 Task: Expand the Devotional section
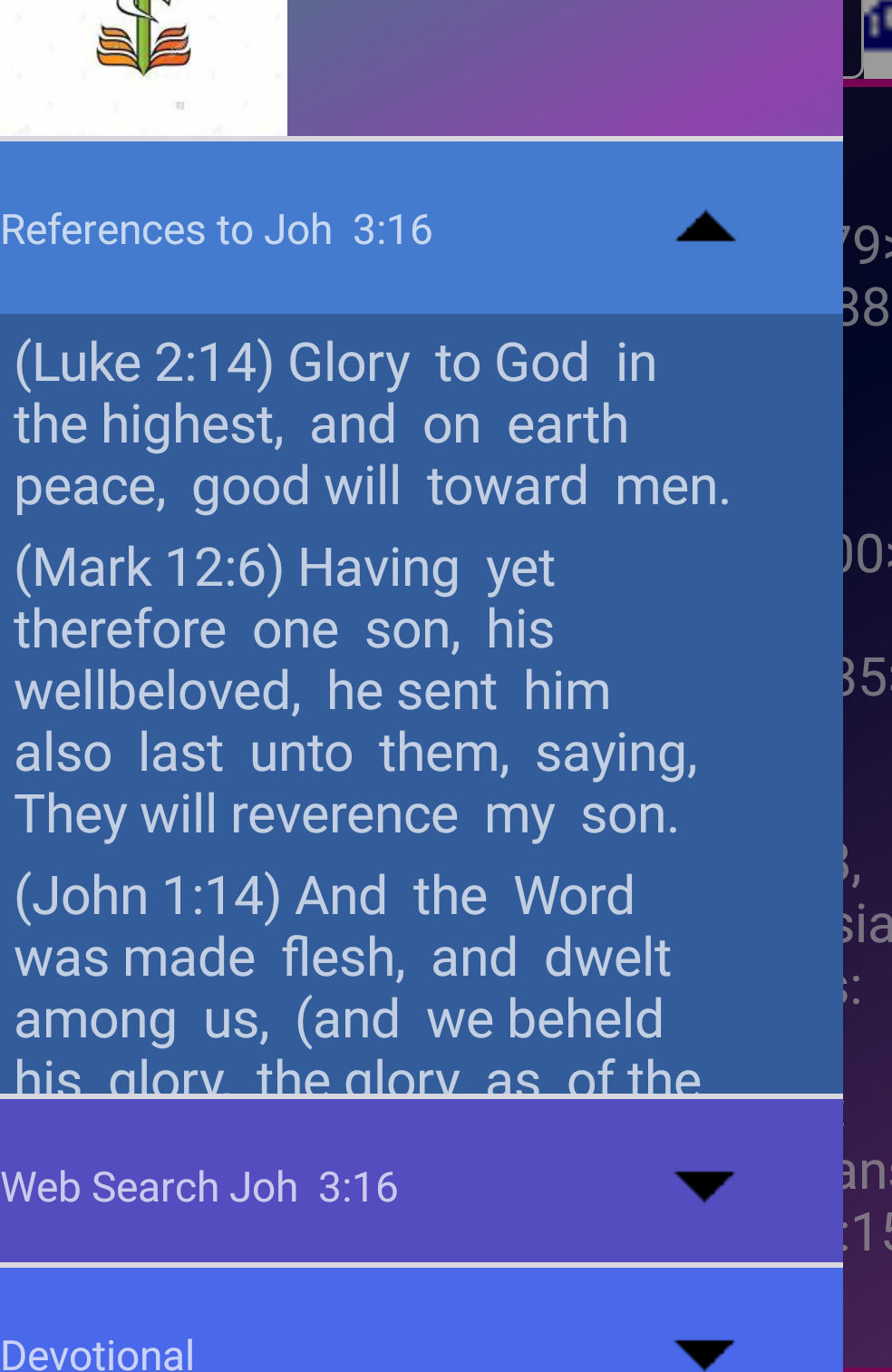pos(704,1352)
